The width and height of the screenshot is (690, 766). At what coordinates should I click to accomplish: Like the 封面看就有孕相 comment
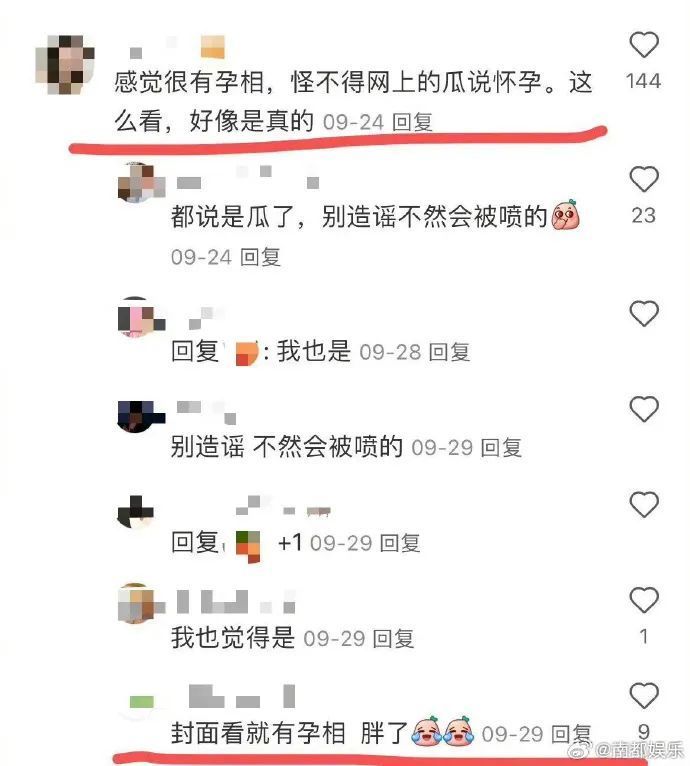pyautogui.click(x=644, y=696)
